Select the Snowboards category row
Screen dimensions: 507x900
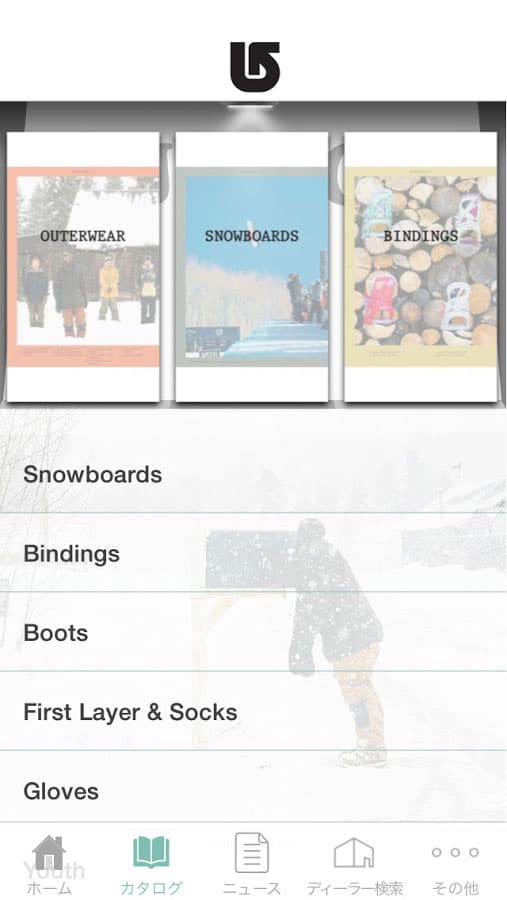click(x=253, y=475)
